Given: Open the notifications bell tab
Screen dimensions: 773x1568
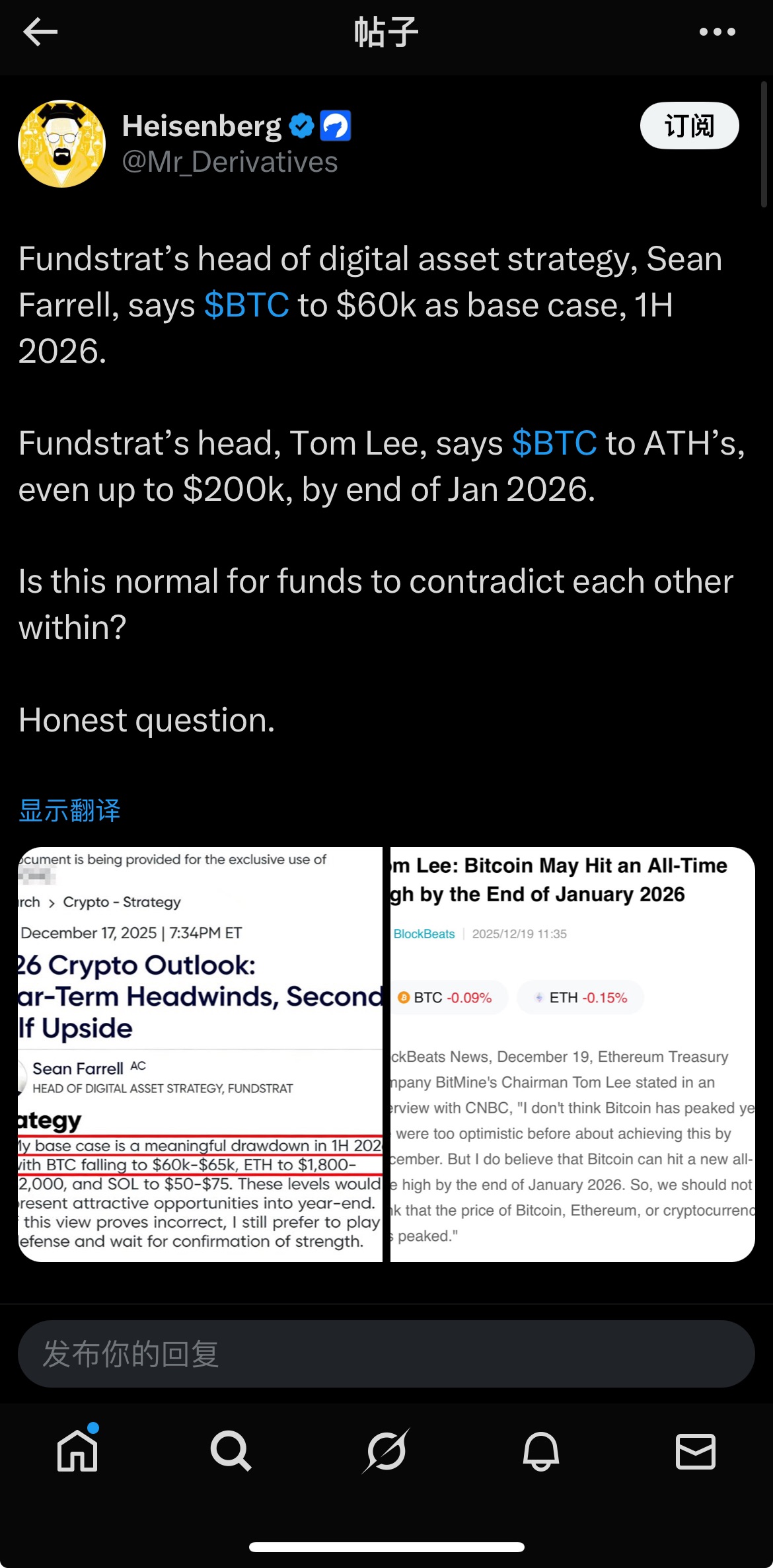Looking at the screenshot, I should [541, 1451].
